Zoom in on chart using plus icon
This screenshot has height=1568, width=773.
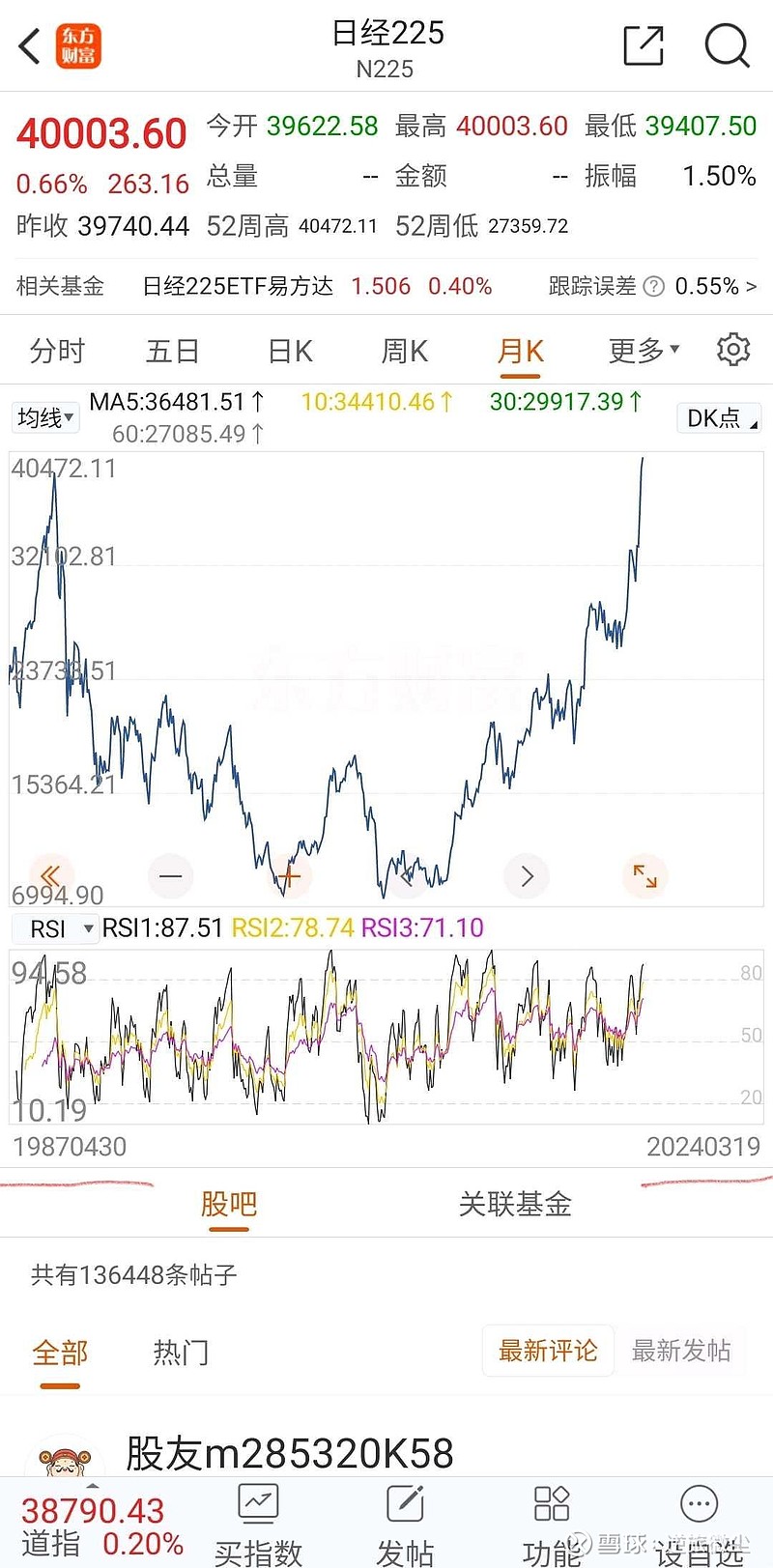[x=289, y=876]
